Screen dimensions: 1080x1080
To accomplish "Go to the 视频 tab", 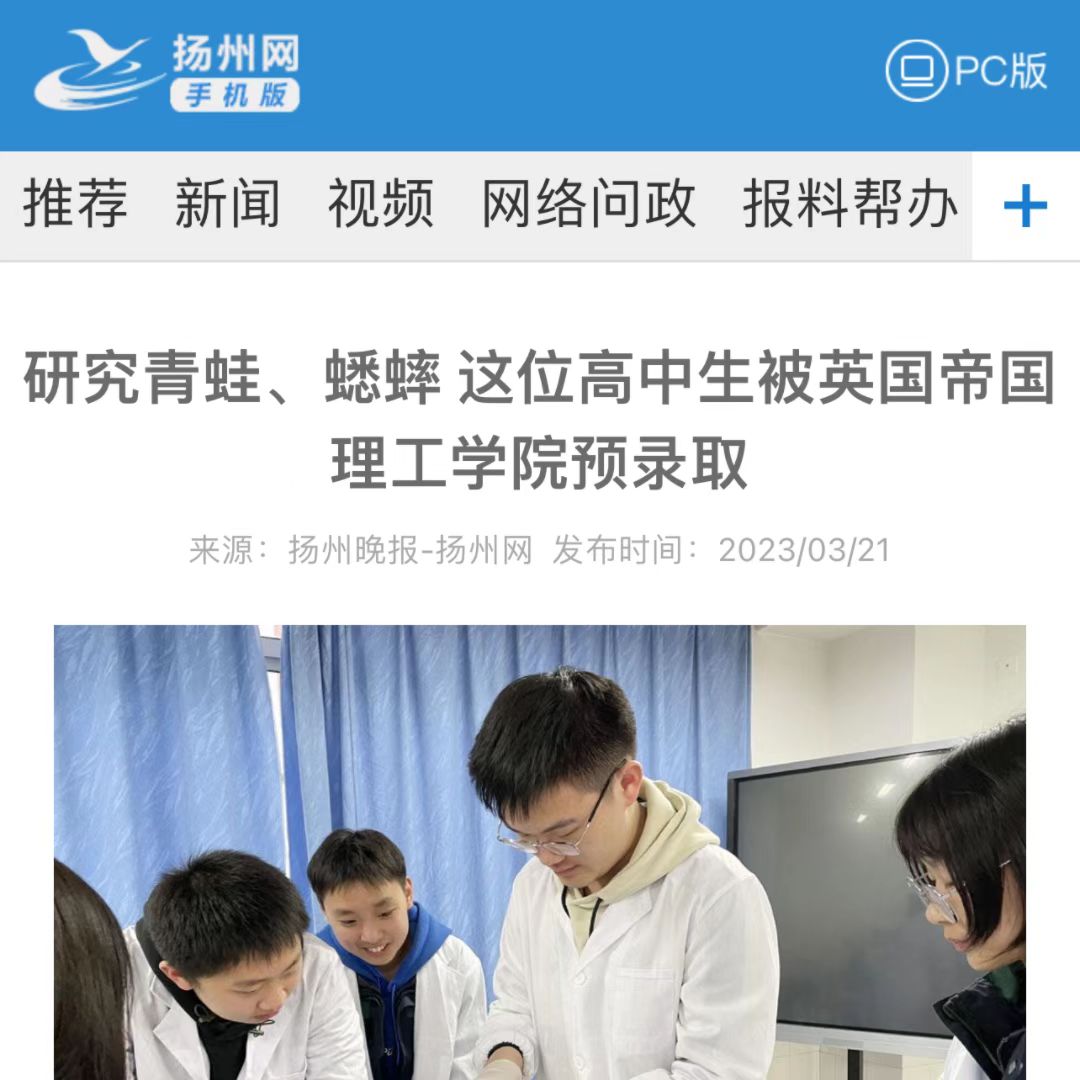I will [381, 204].
